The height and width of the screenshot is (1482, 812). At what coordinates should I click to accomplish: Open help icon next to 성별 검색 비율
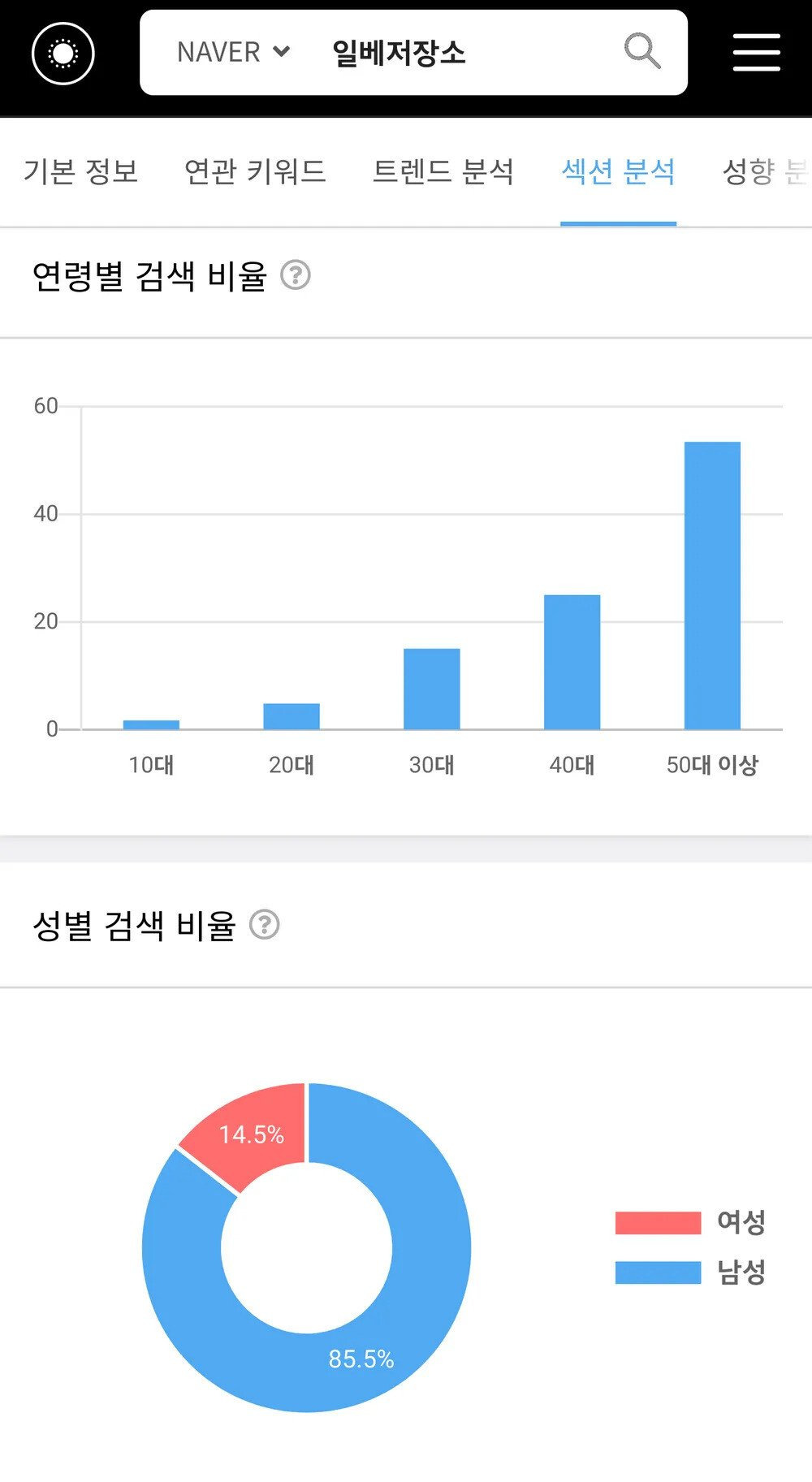(265, 924)
